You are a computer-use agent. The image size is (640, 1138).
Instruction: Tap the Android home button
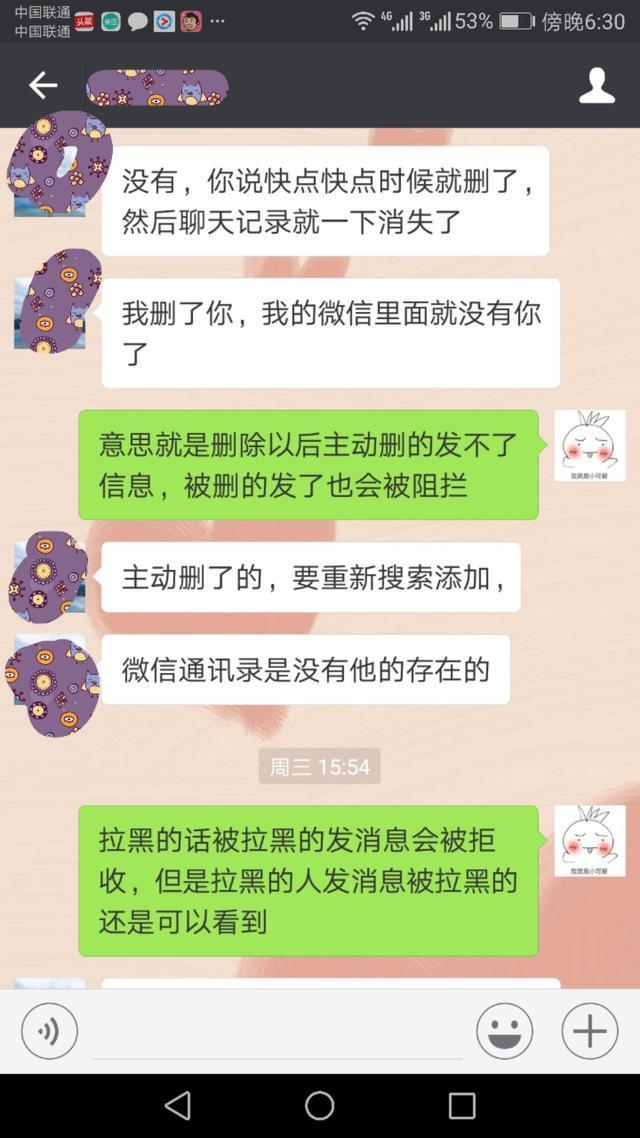320,1105
